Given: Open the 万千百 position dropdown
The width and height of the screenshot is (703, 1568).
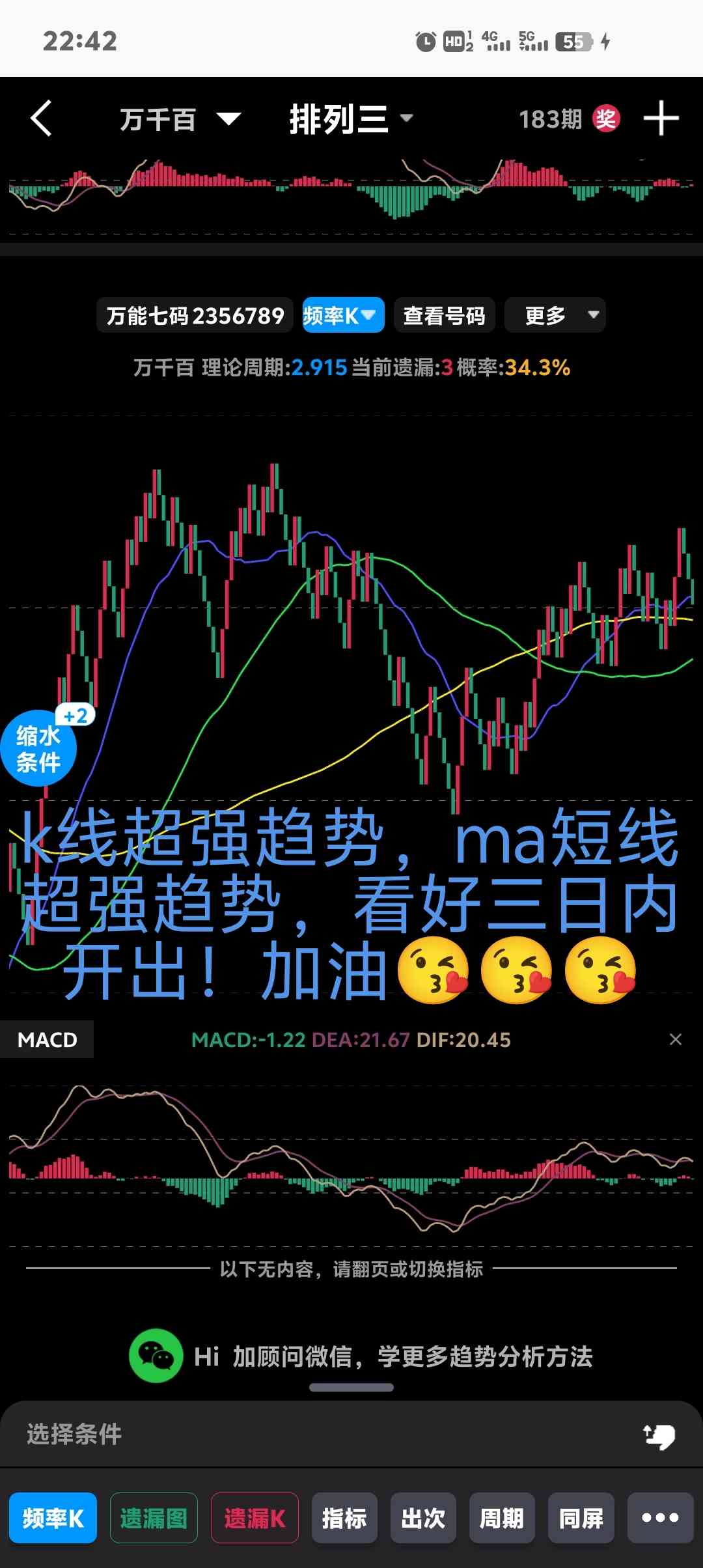Looking at the screenshot, I should click(180, 119).
